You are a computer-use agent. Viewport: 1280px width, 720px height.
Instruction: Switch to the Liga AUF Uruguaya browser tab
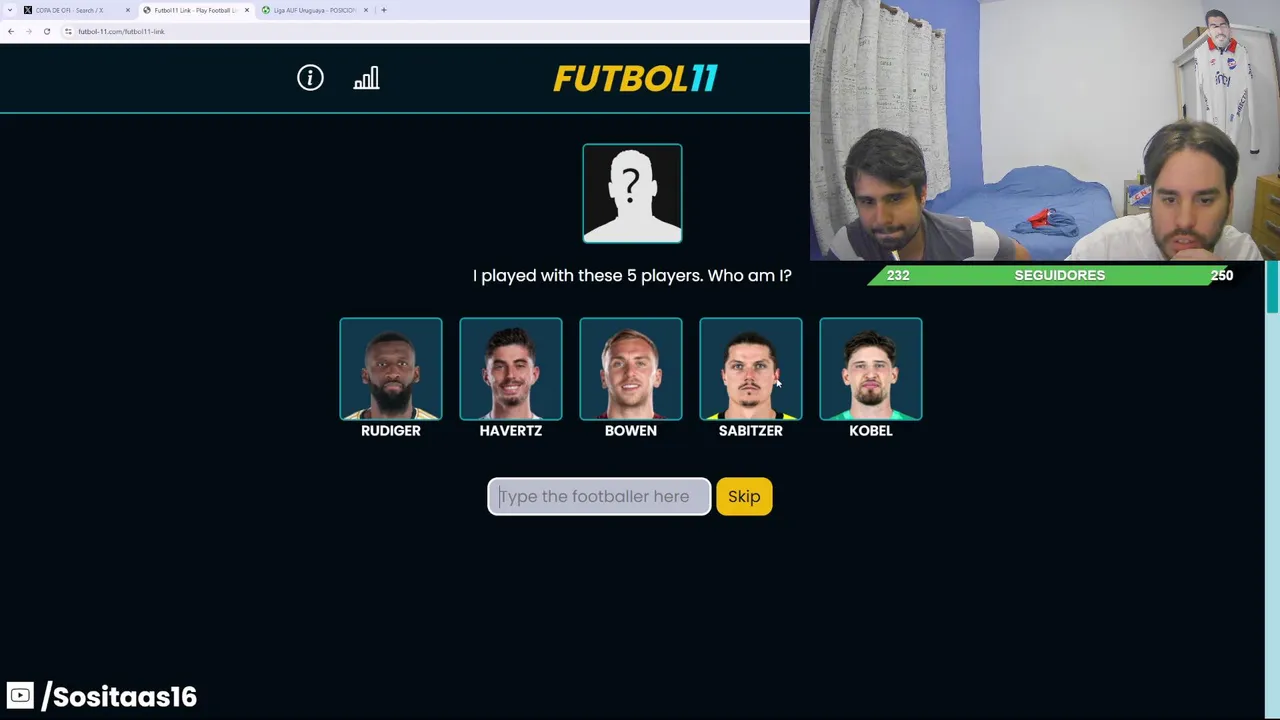click(314, 10)
